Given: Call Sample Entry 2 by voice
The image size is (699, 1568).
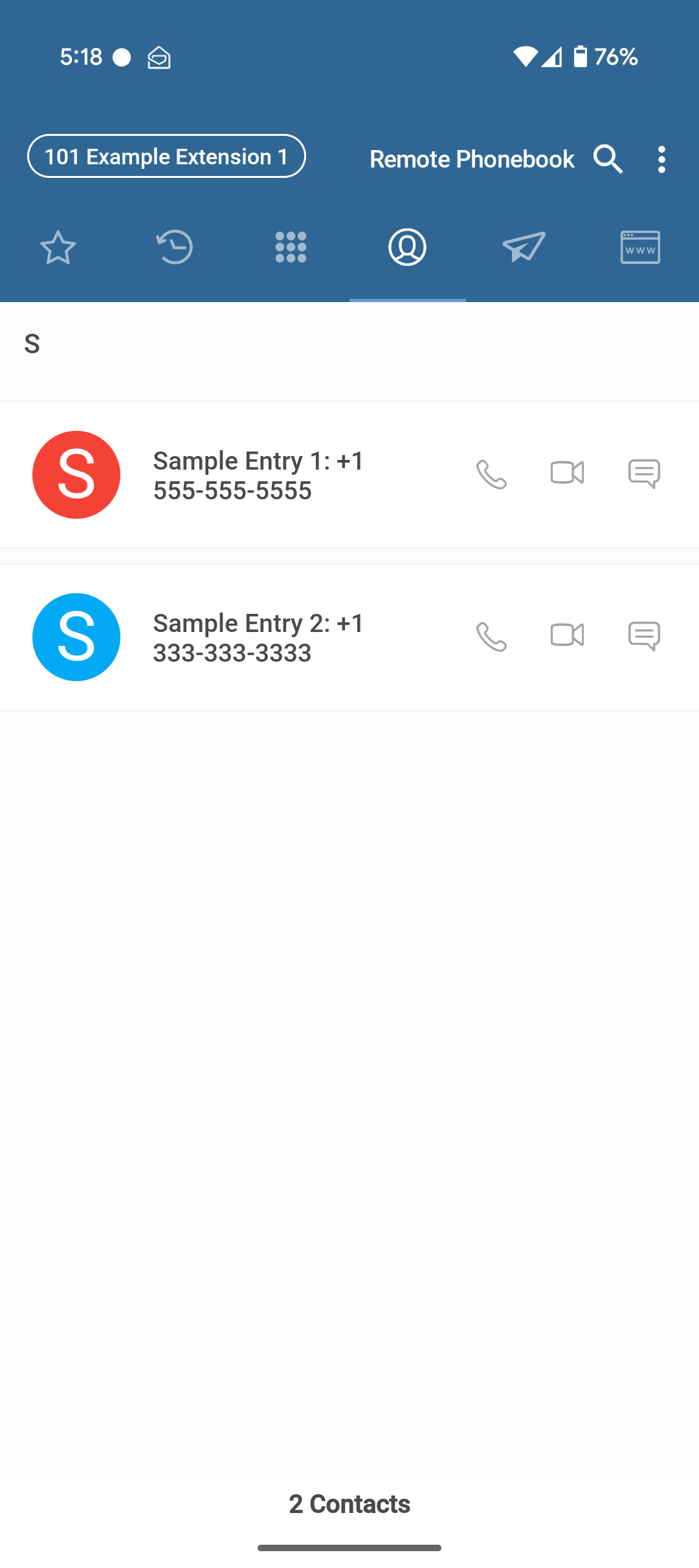Looking at the screenshot, I should click(491, 637).
